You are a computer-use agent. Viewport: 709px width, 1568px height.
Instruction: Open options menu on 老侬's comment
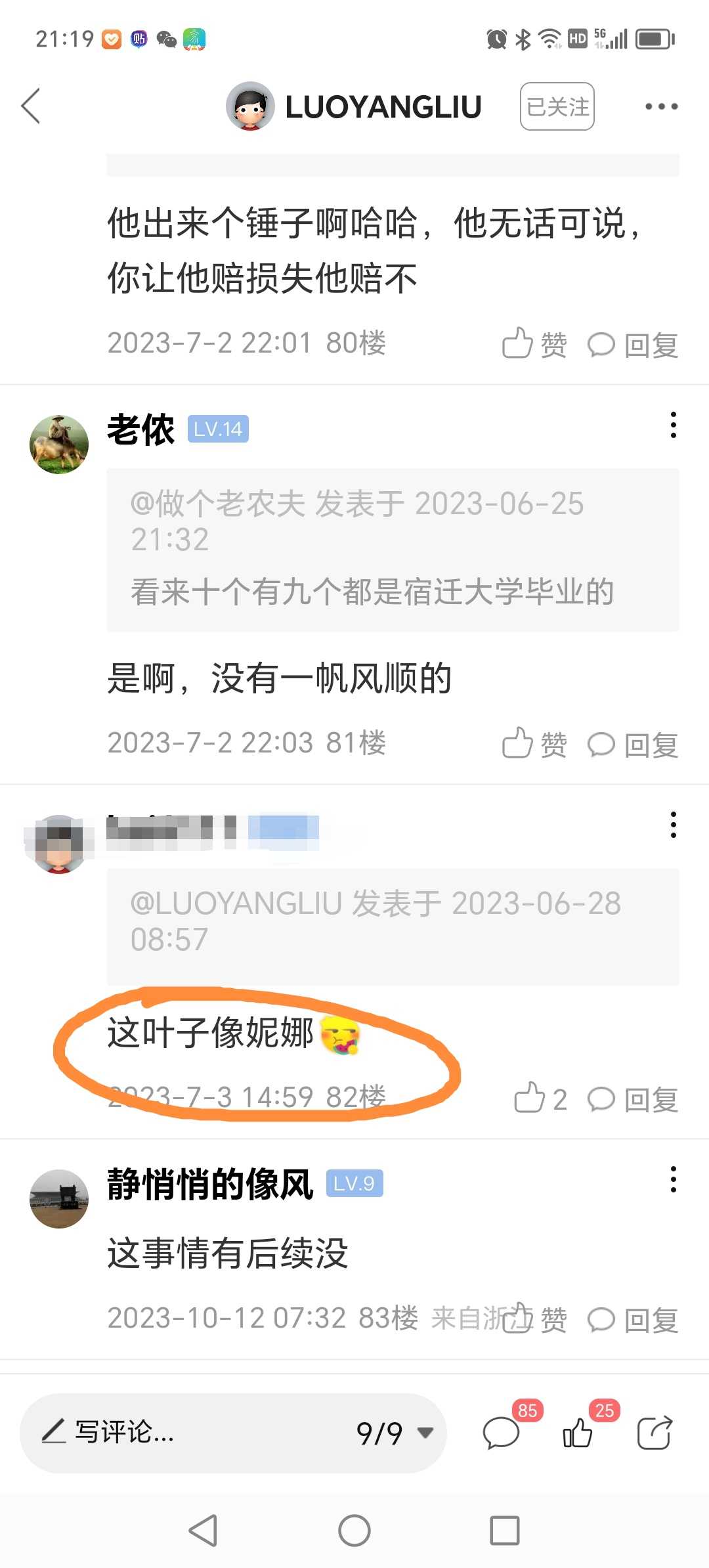point(673,425)
